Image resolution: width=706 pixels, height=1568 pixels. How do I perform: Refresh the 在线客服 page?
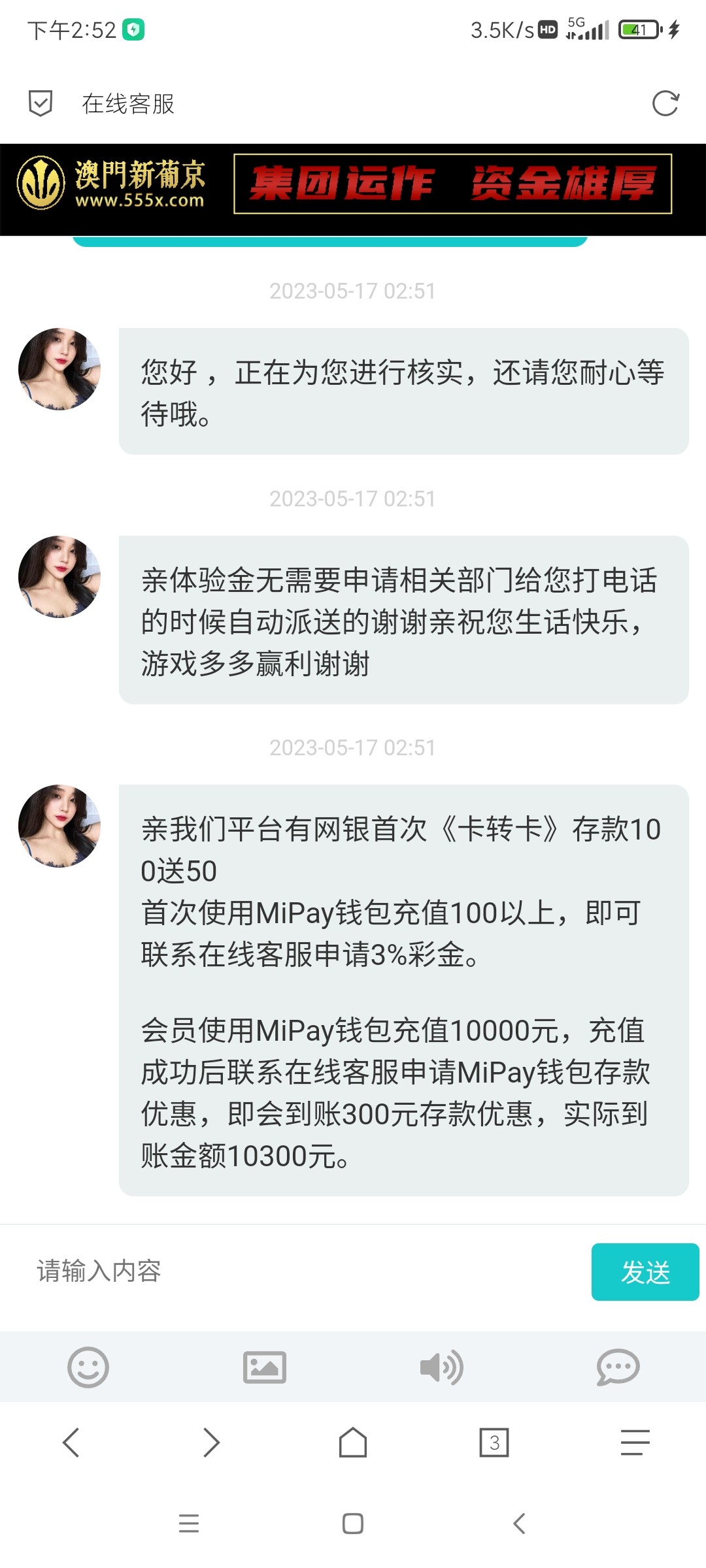tap(665, 103)
